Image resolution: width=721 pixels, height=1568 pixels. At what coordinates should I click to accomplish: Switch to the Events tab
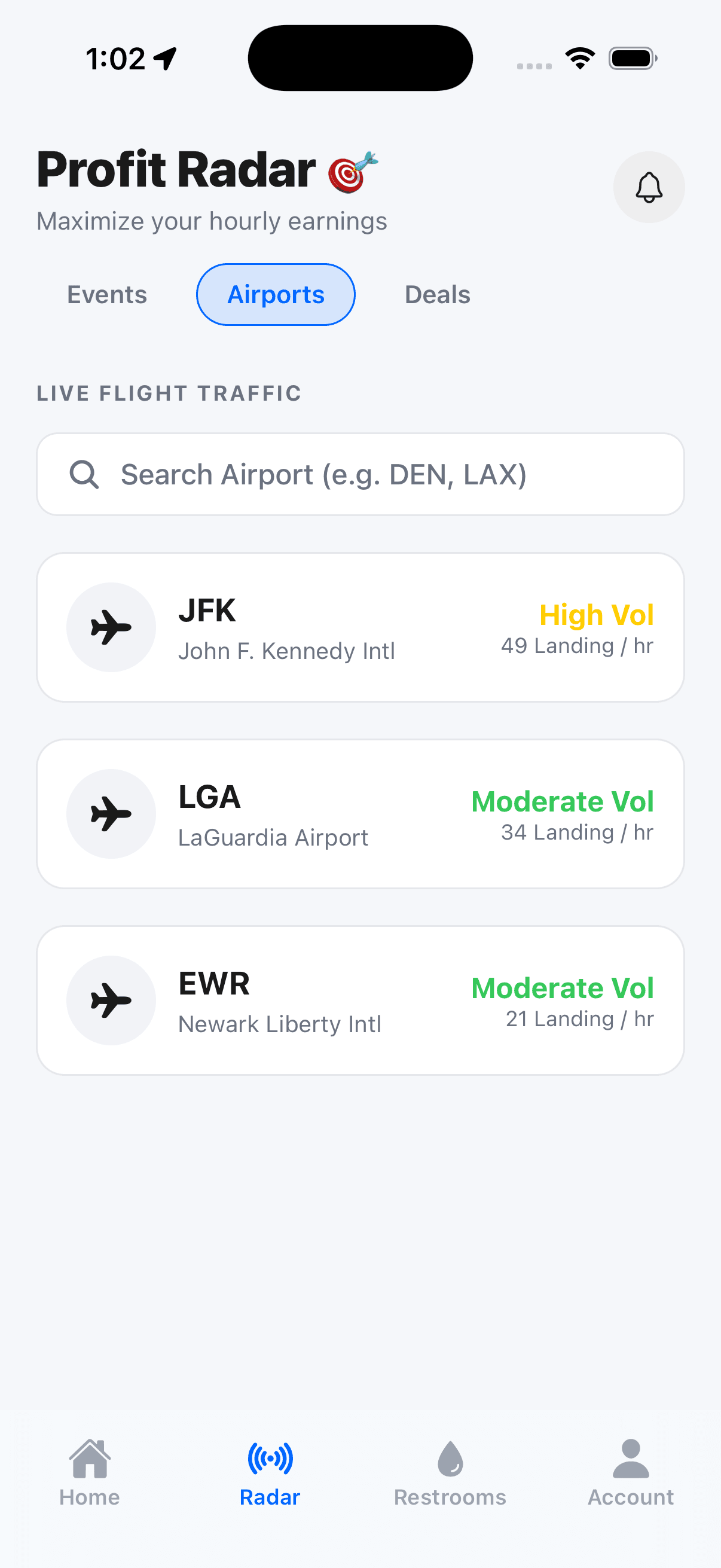coord(106,294)
